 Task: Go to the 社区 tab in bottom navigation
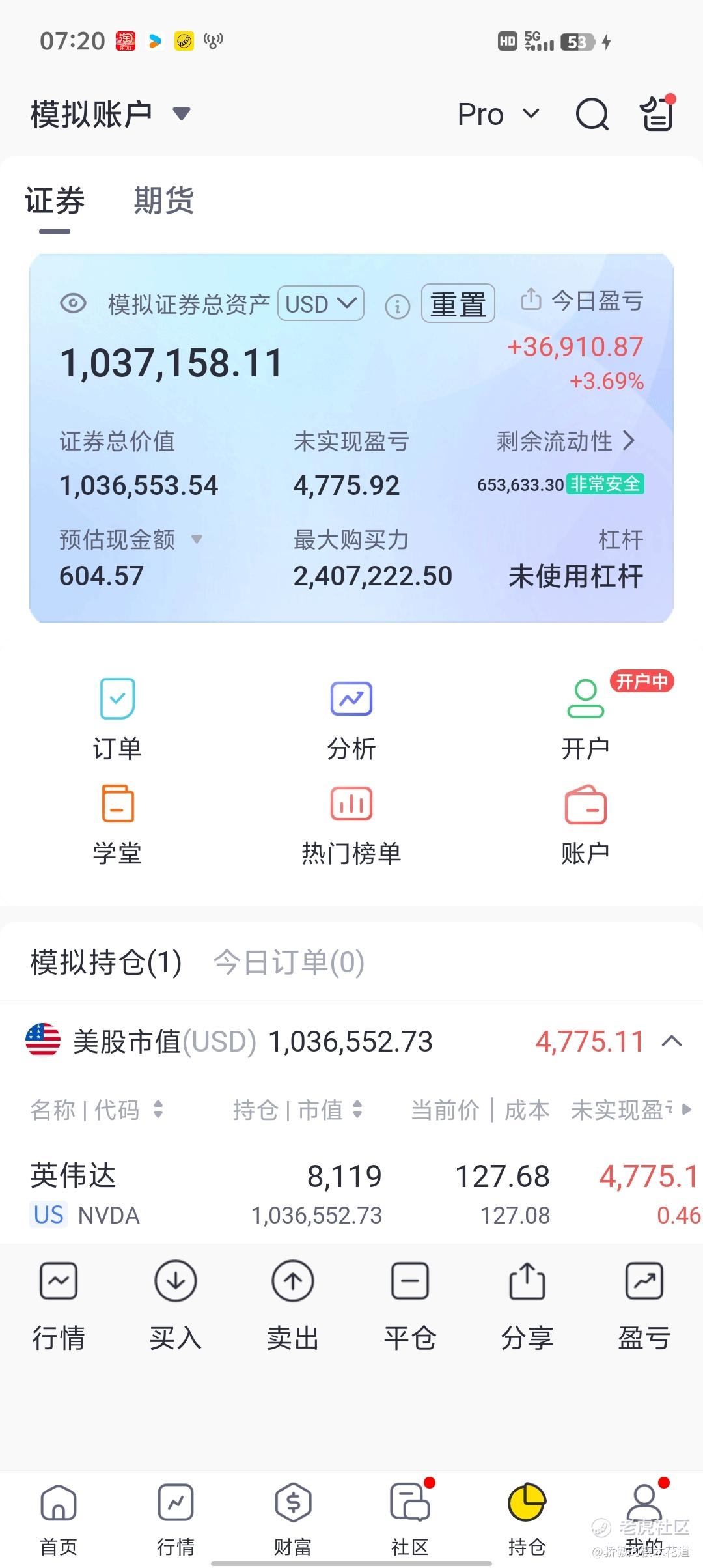pyautogui.click(x=410, y=1519)
